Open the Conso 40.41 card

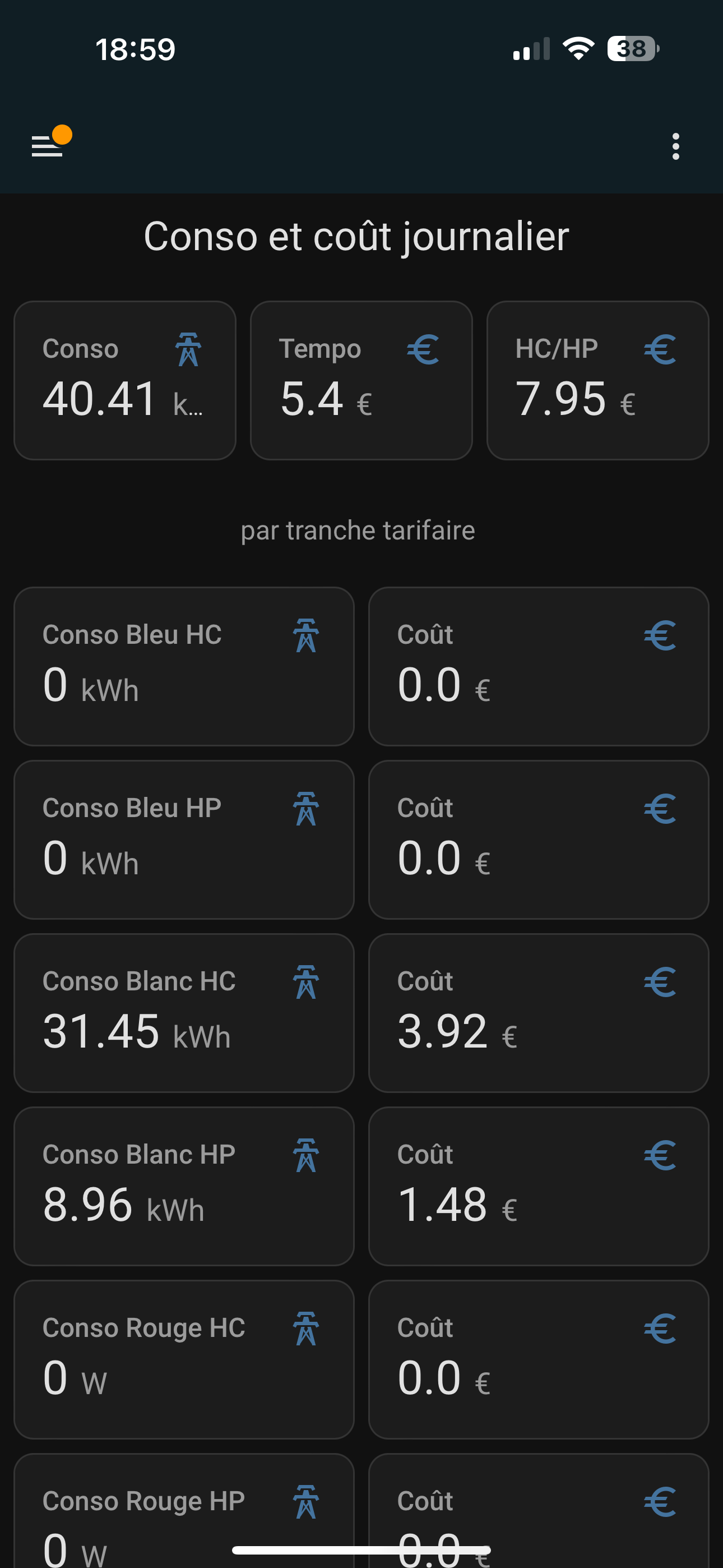(125, 380)
